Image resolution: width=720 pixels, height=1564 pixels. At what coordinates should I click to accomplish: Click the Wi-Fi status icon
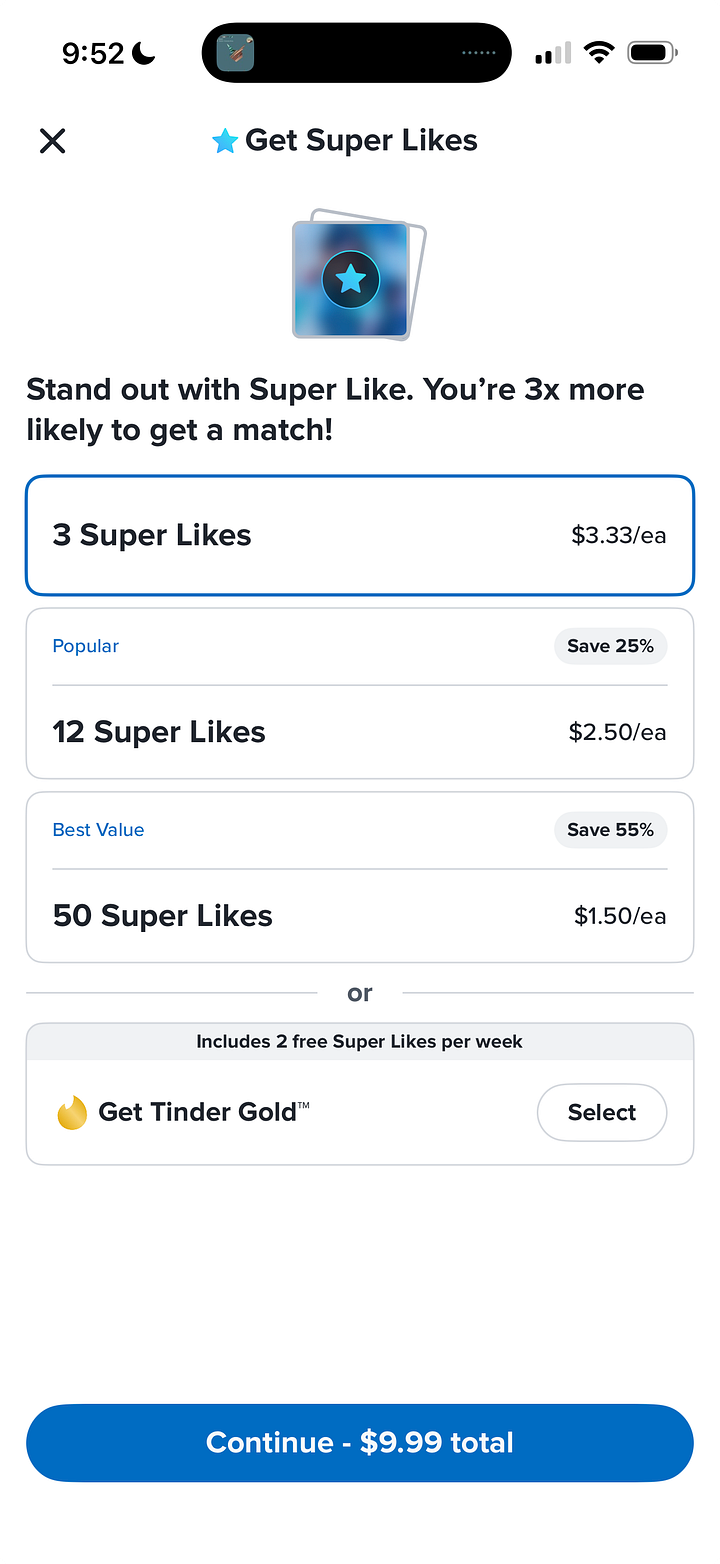(599, 53)
